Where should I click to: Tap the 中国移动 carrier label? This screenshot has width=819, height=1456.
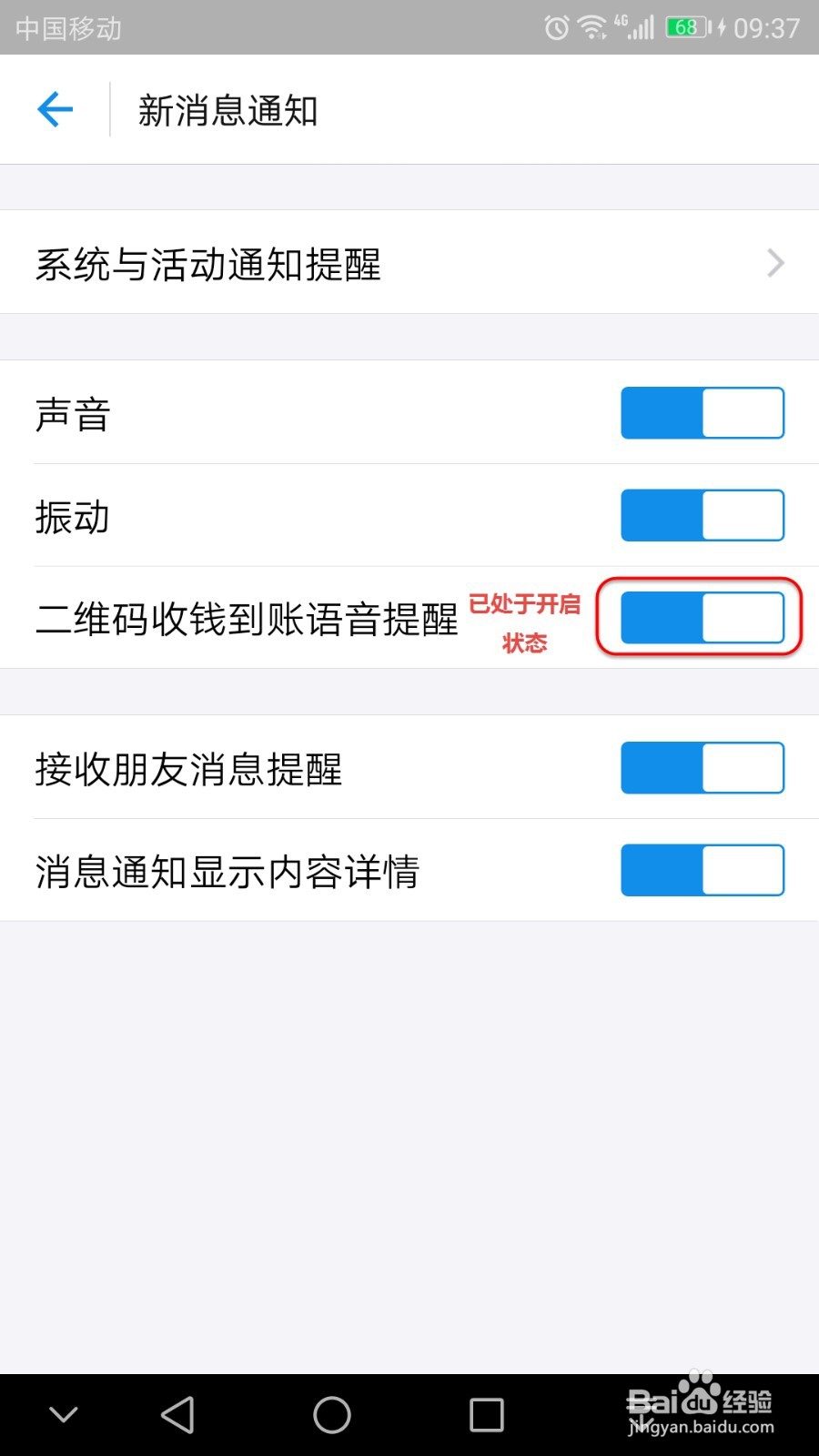(x=67, y=27)
